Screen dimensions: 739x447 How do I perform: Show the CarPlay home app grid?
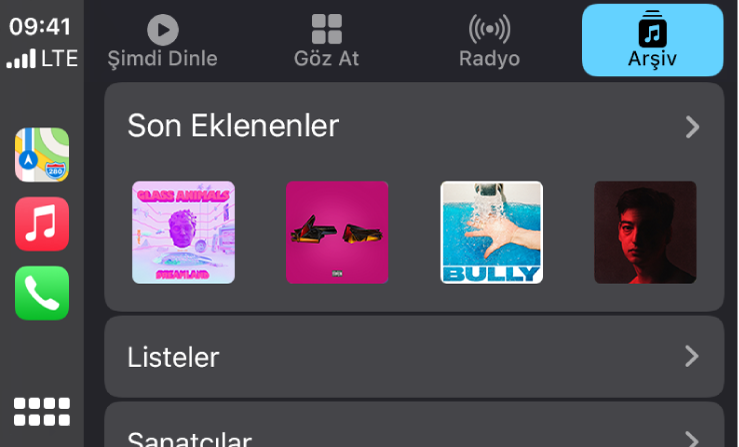(42, 410)
